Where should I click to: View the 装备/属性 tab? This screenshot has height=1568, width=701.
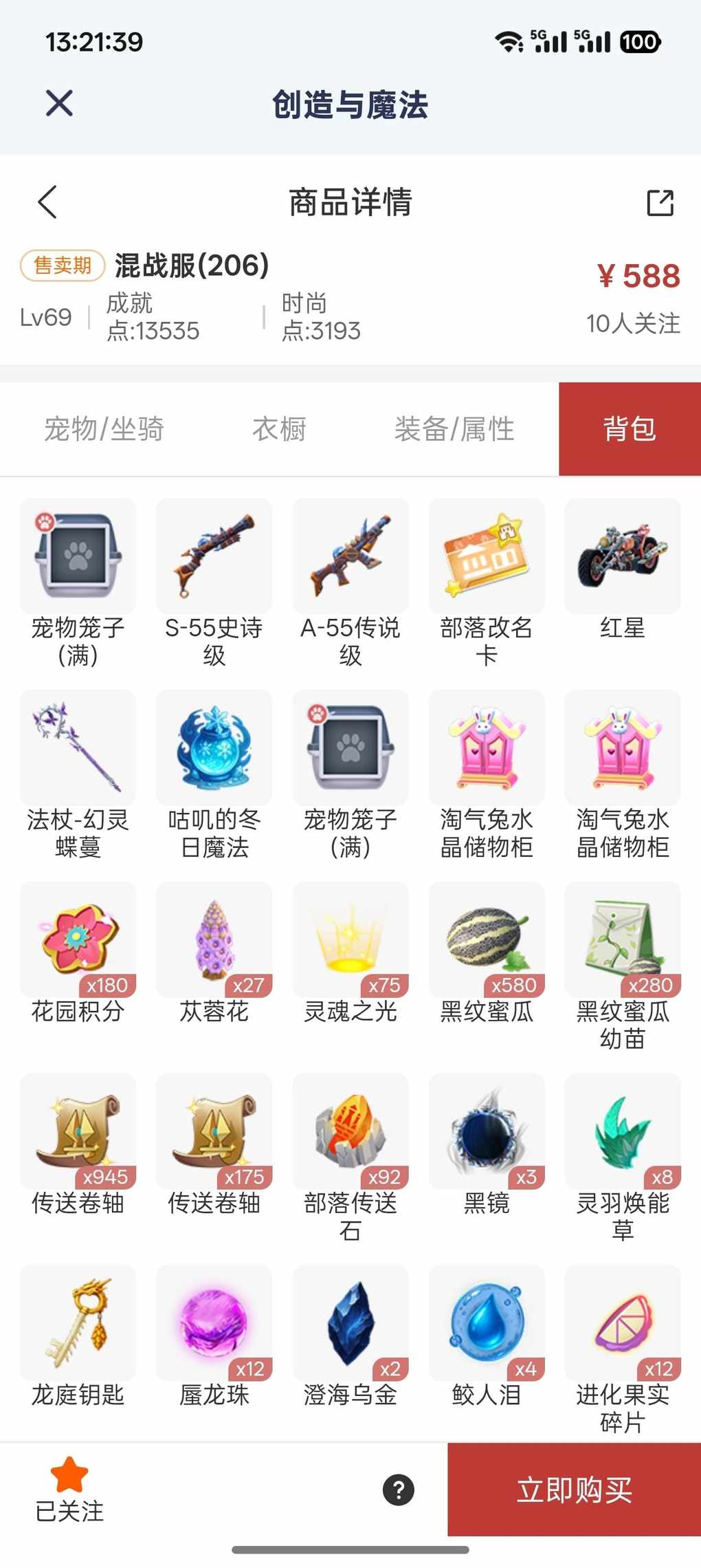click(x=454, y=429)
